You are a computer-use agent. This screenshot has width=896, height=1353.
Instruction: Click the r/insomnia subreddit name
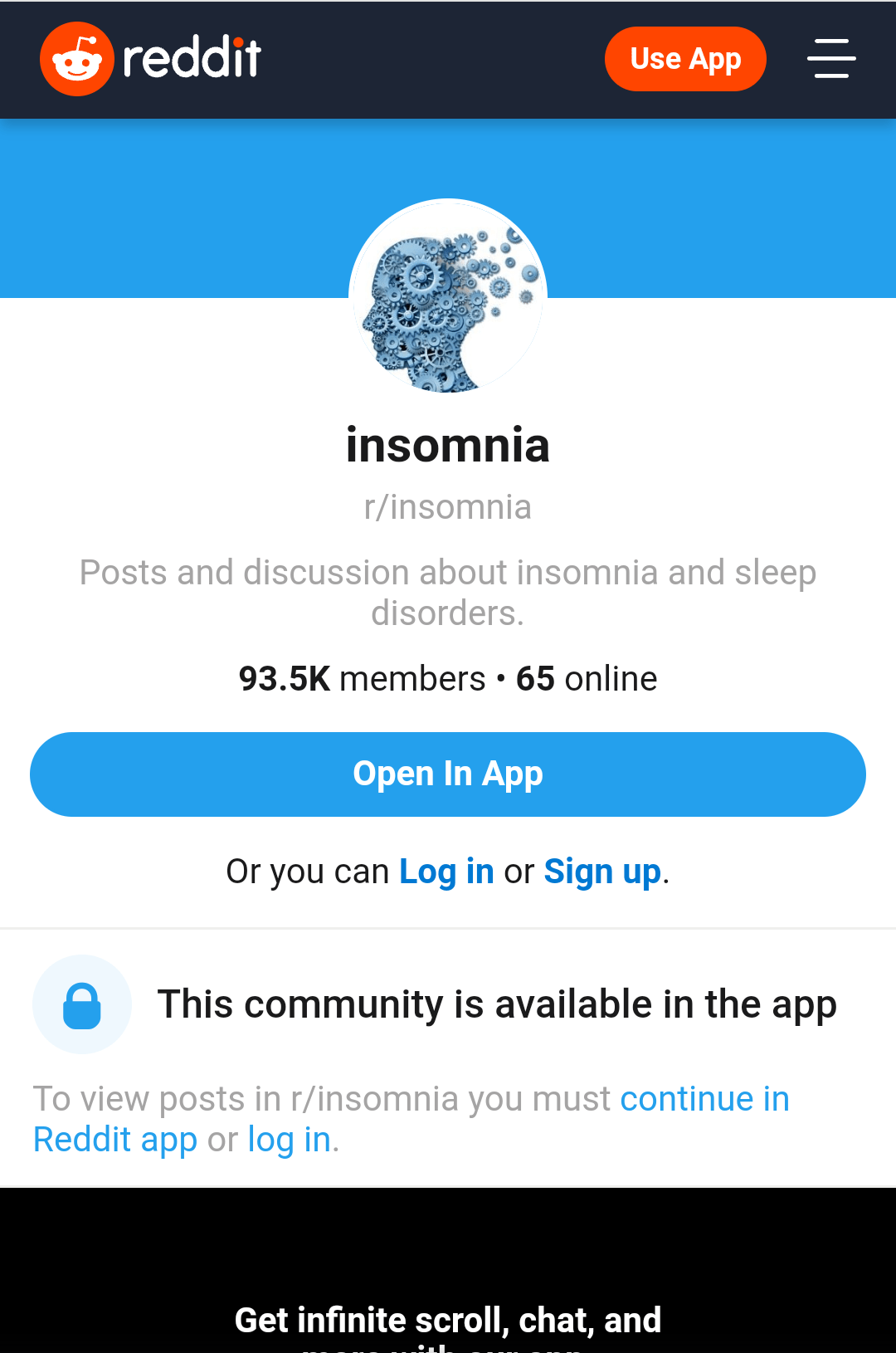point(448,506)
